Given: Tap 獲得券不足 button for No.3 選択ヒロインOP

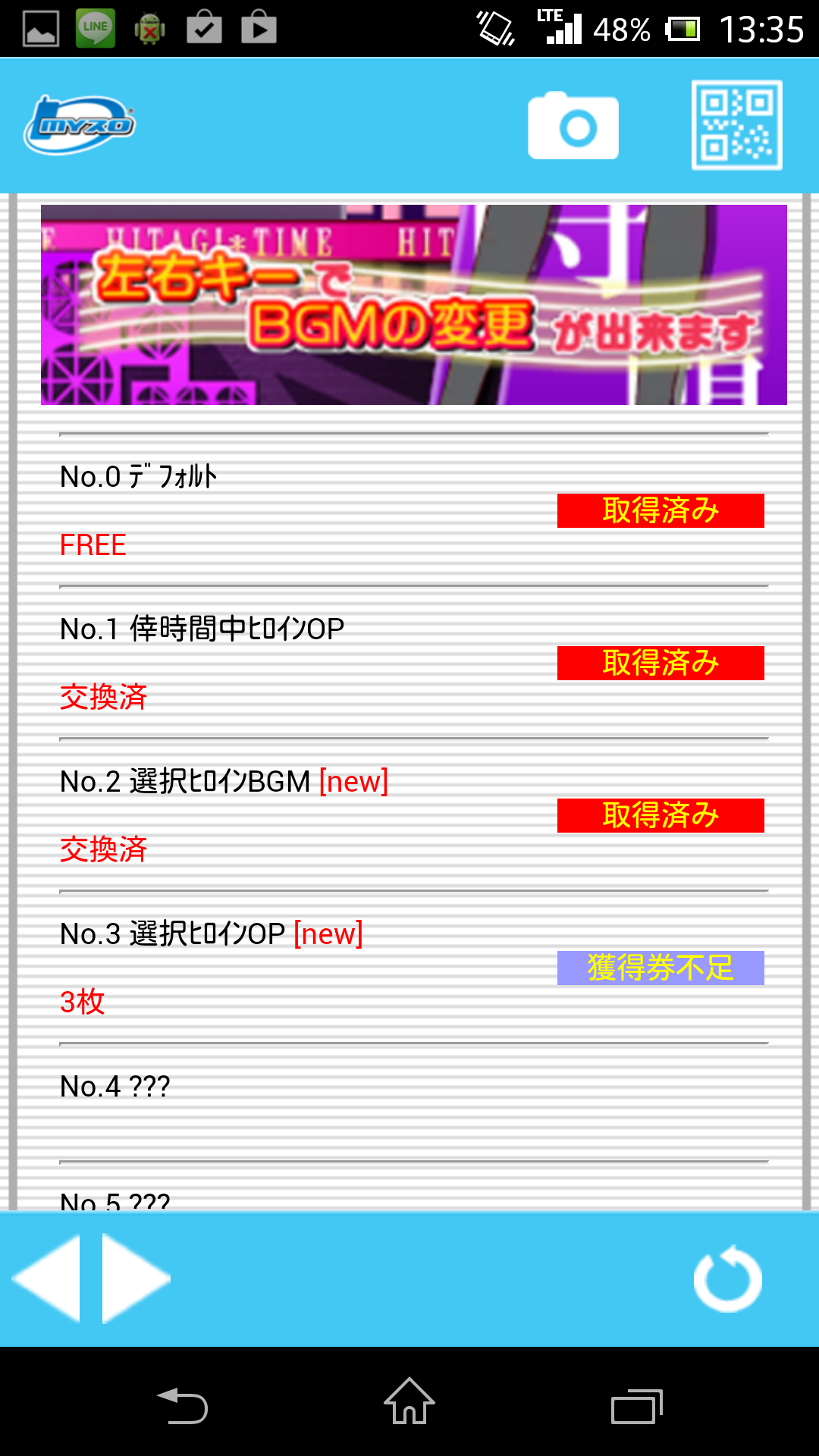Looking at the screenshot, I should 661,968.
